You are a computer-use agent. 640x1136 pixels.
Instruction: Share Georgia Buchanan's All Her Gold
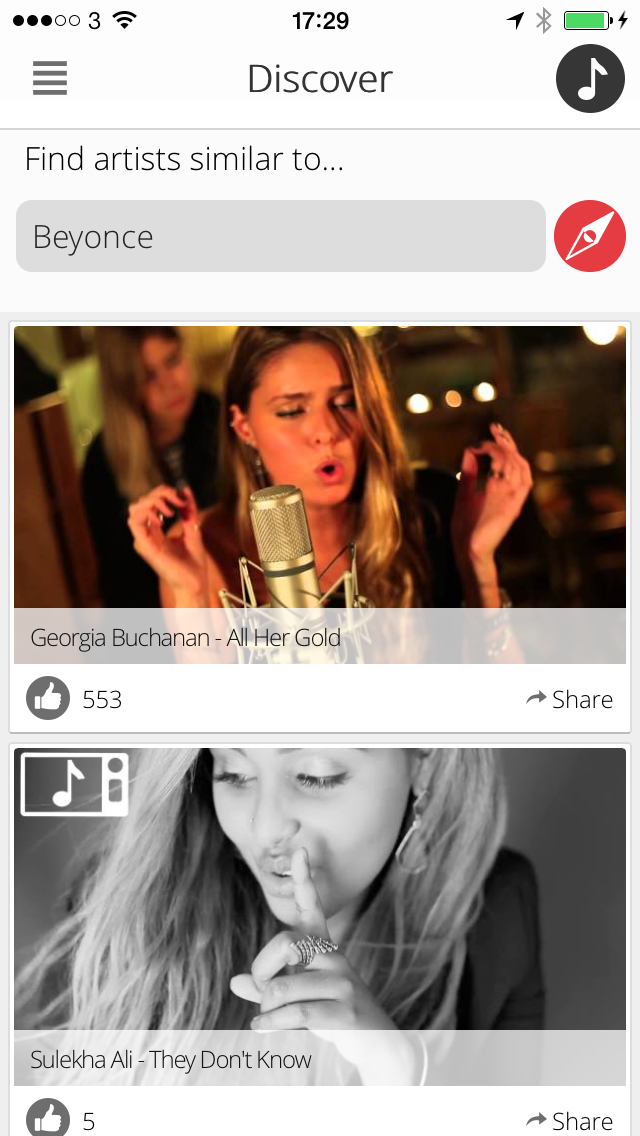point(570,699)
